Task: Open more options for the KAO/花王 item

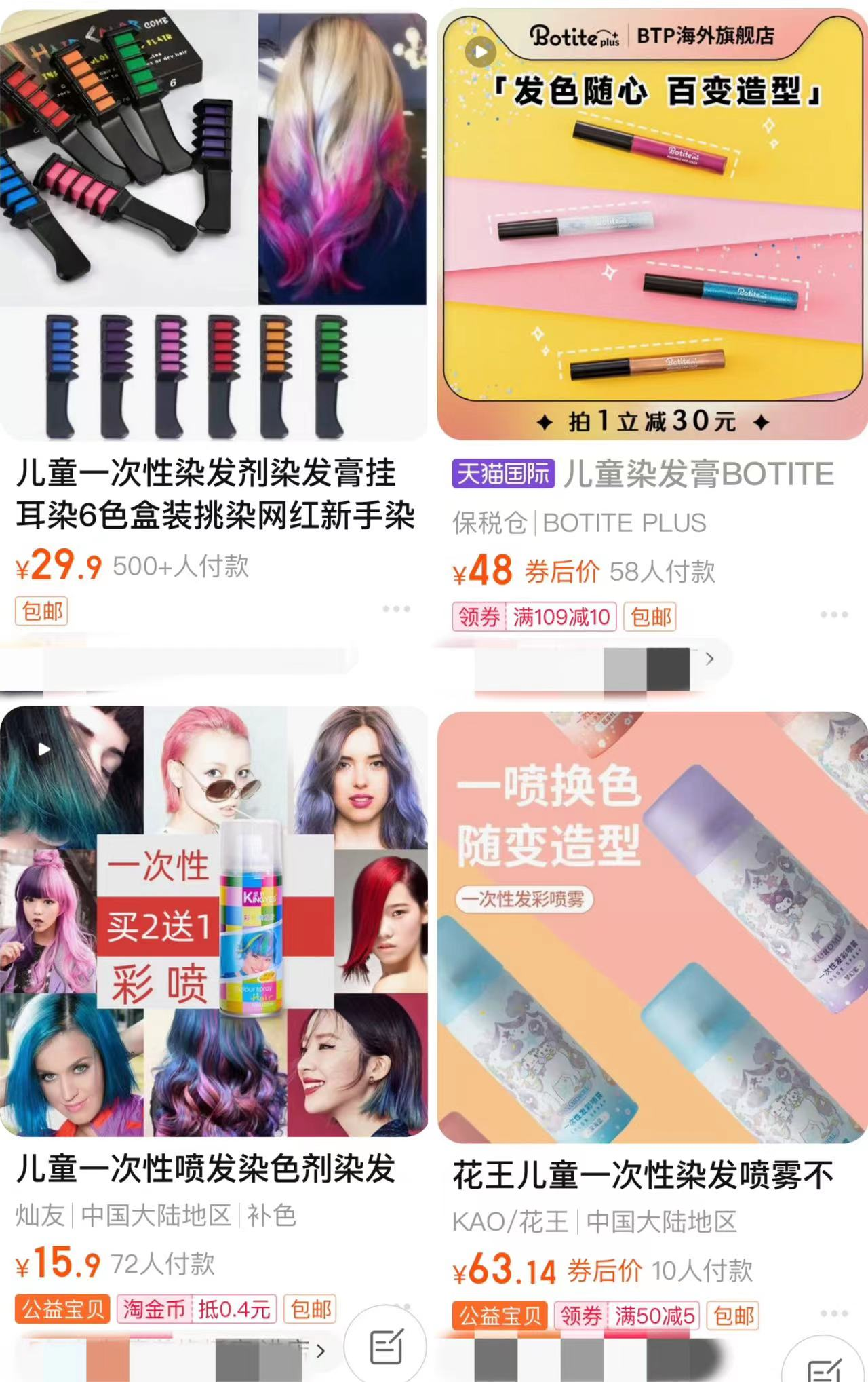Action: pos(833,1313)
